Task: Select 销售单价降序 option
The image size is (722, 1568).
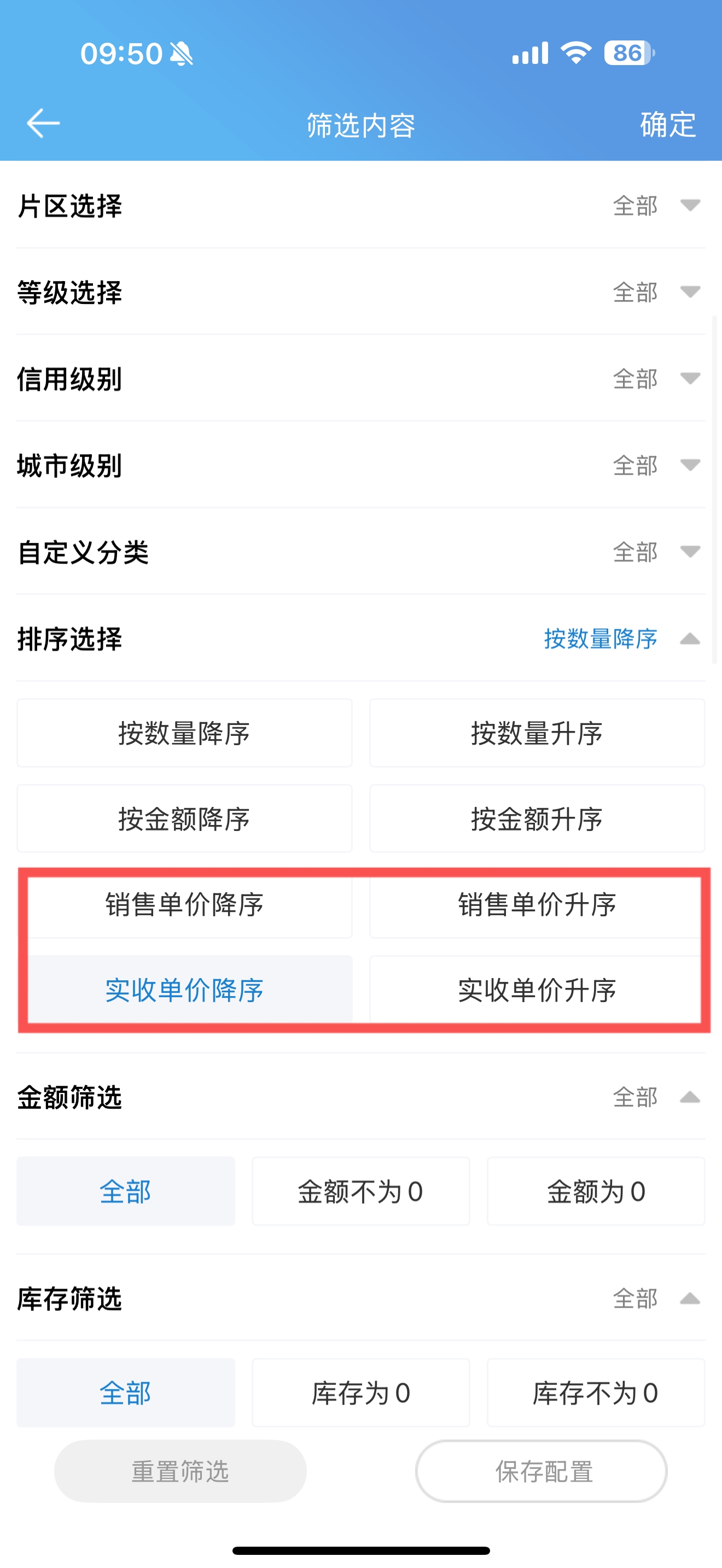Action: click(184, 904)
